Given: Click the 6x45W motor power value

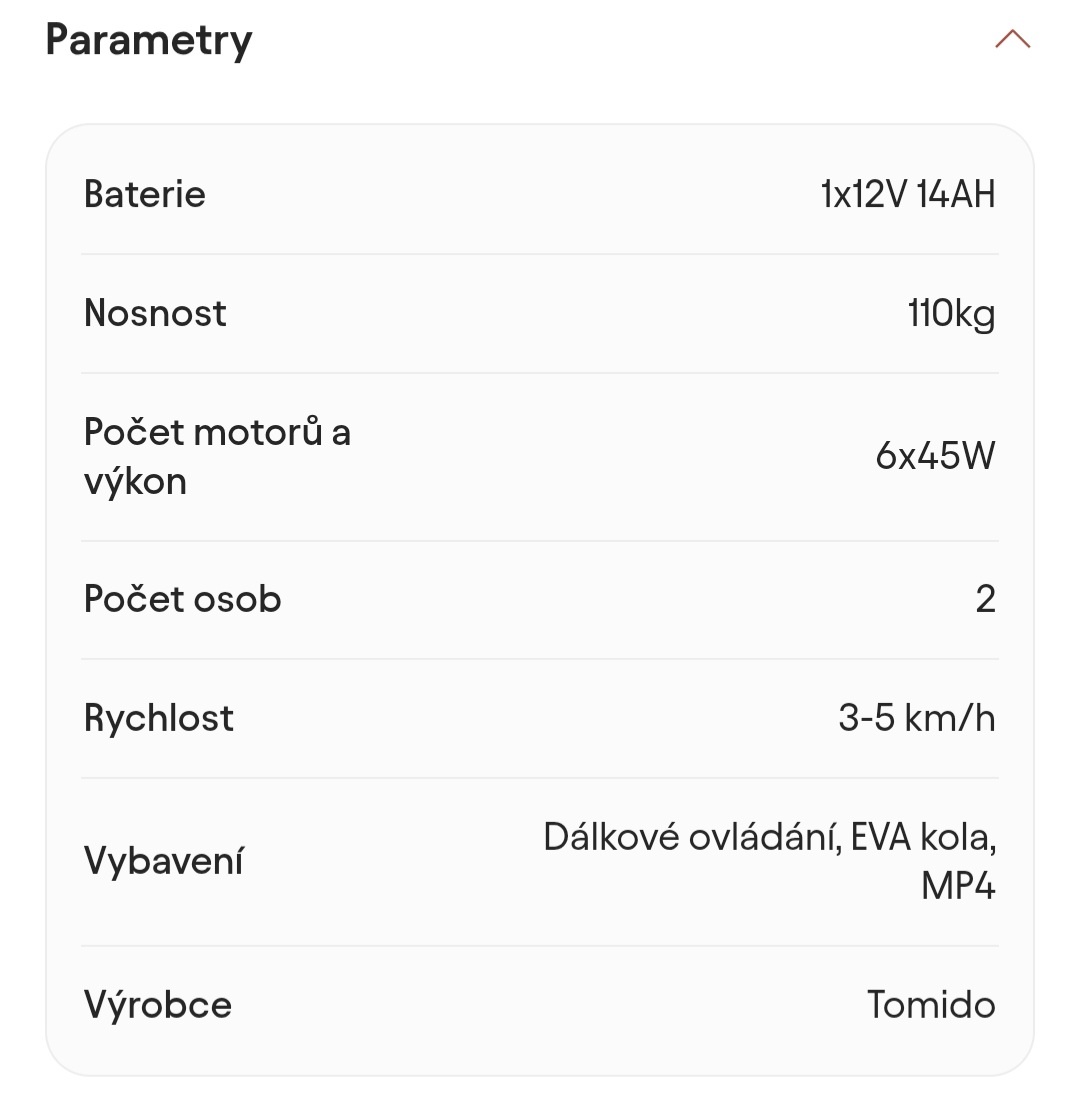Looking at the screenshot, I should pyautogui.click(x=931, y=456).
